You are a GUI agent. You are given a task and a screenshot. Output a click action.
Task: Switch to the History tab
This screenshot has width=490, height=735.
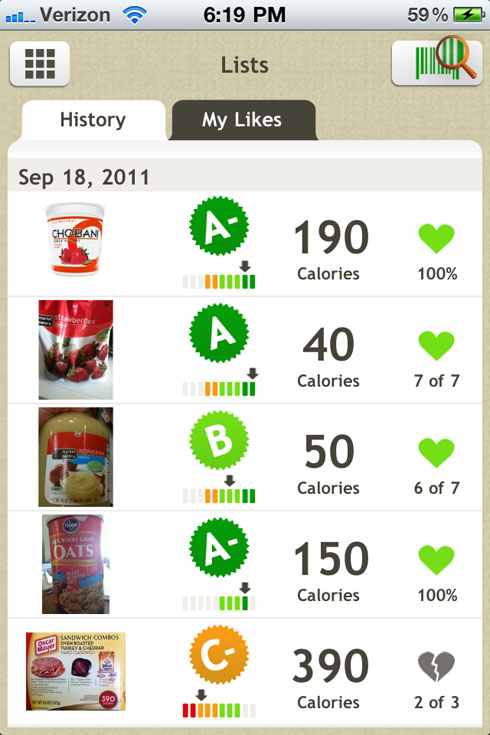tap(93, 120)
